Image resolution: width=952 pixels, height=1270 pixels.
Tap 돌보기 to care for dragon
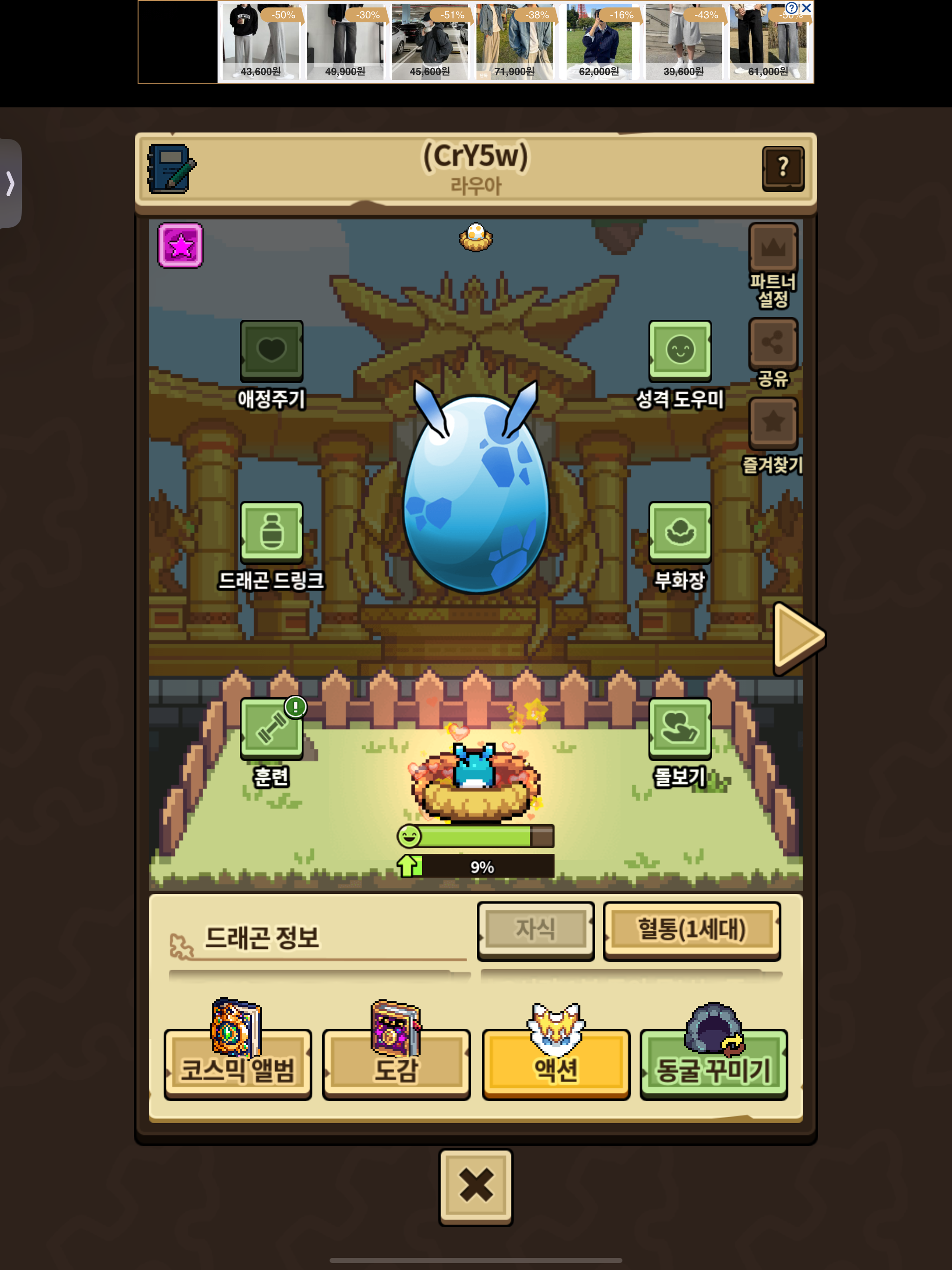point(680,742)
